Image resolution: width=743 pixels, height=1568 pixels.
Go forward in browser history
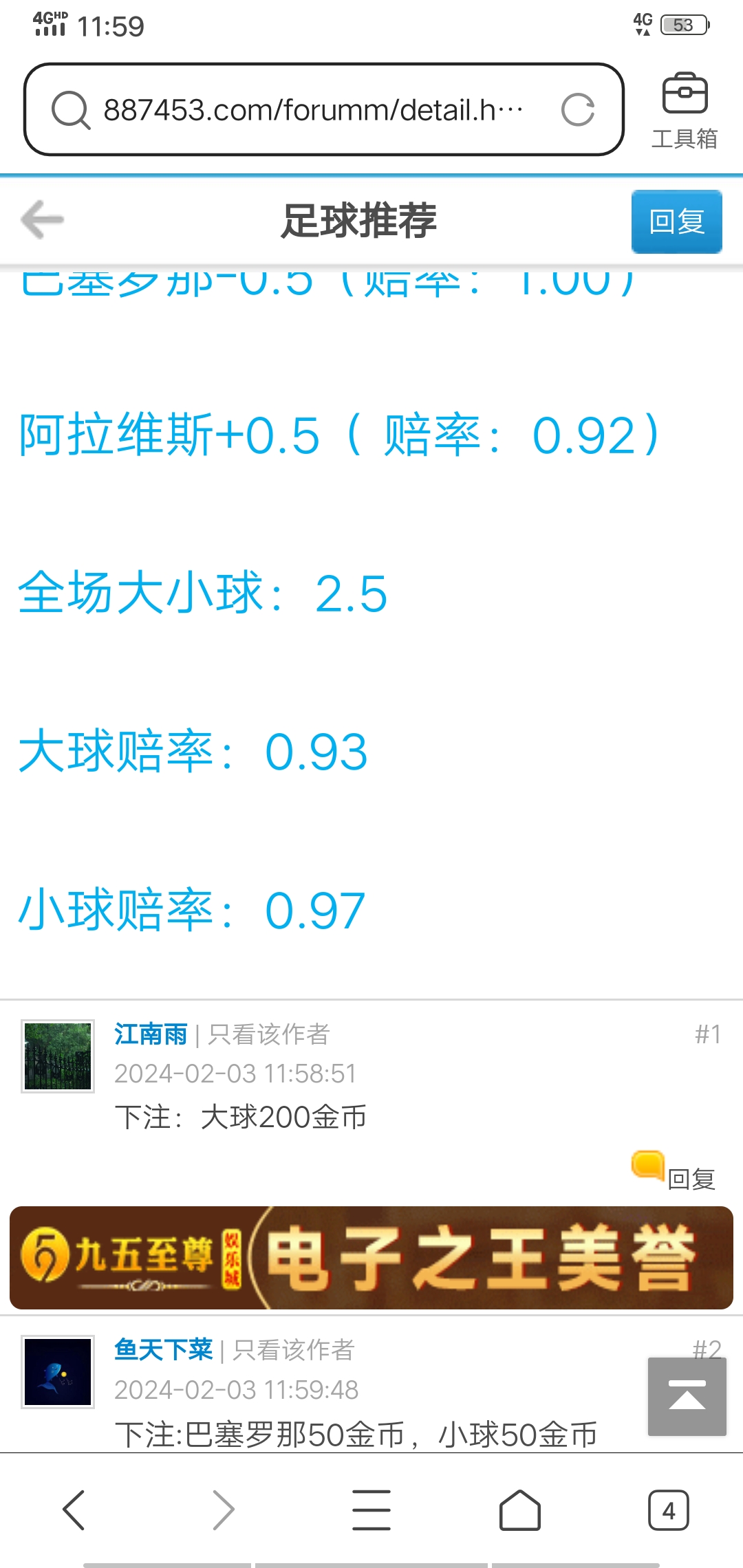tap(223, 1510)
